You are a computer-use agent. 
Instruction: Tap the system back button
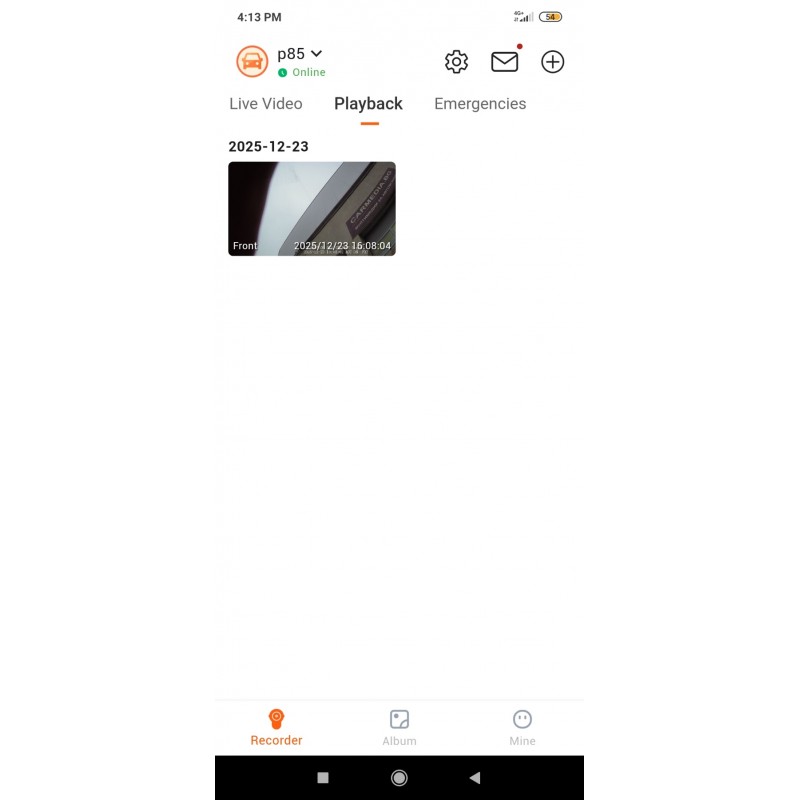point(475,778)
